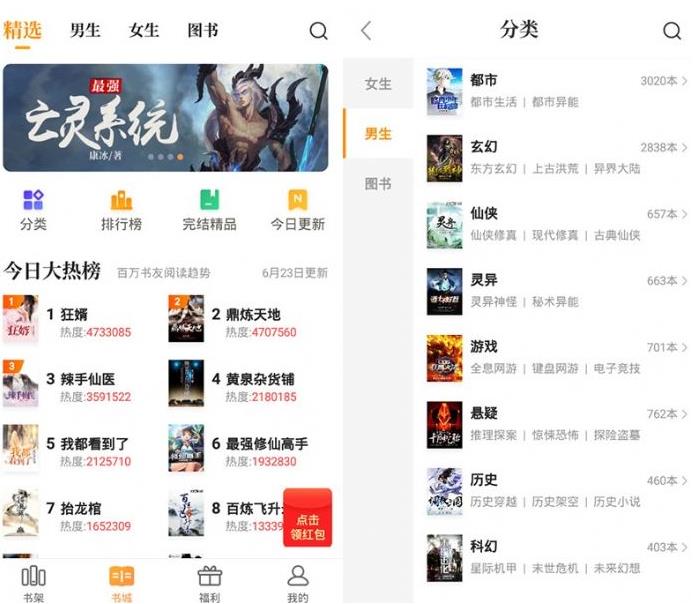Screen dimensions: 693x604
Task: Open the 亡灵系统 banner
Action: coord(165,118)
